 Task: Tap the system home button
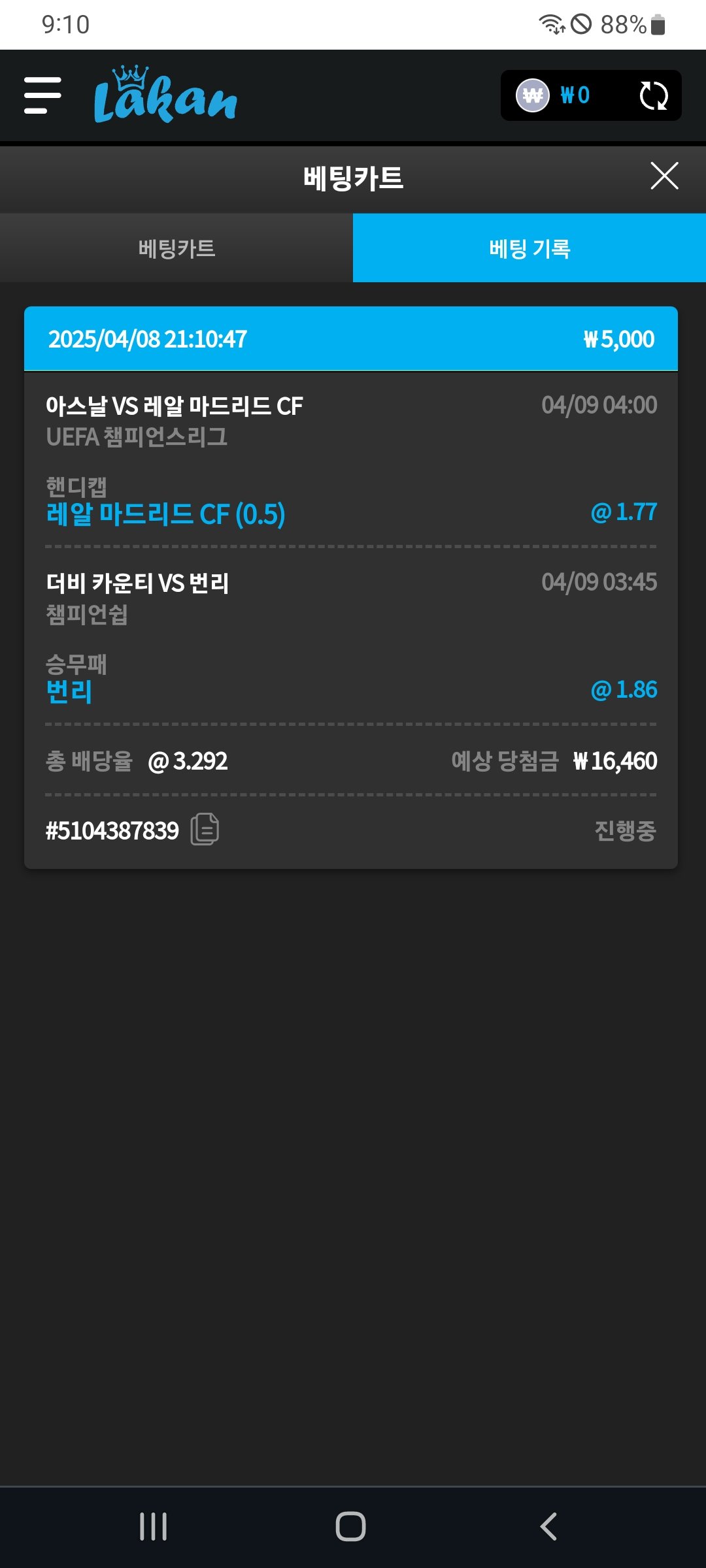[351, 1526]
